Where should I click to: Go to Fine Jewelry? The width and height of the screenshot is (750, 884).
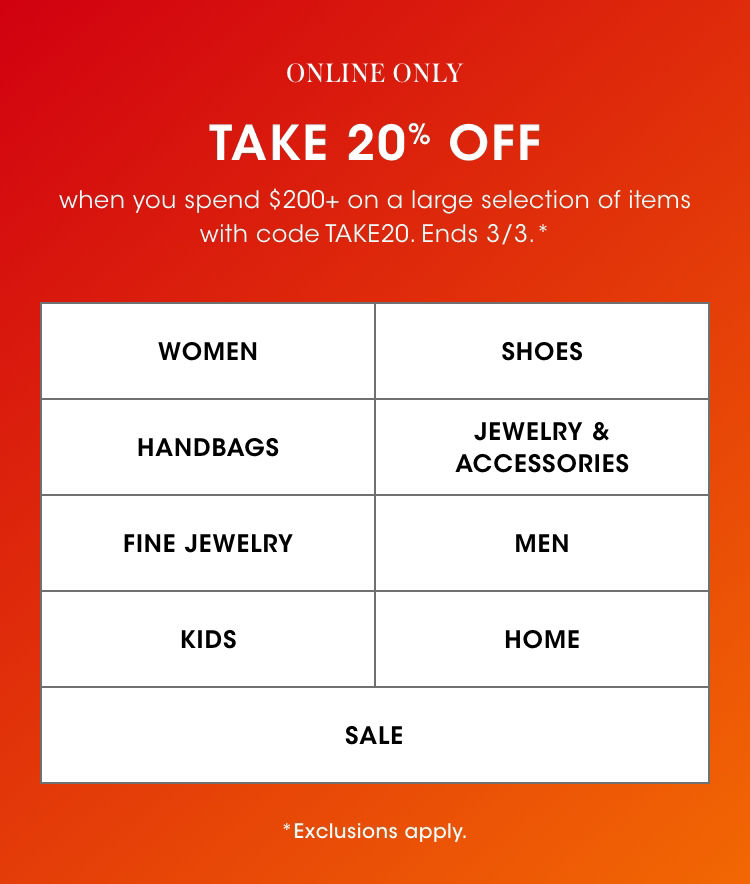coord(208,543)
